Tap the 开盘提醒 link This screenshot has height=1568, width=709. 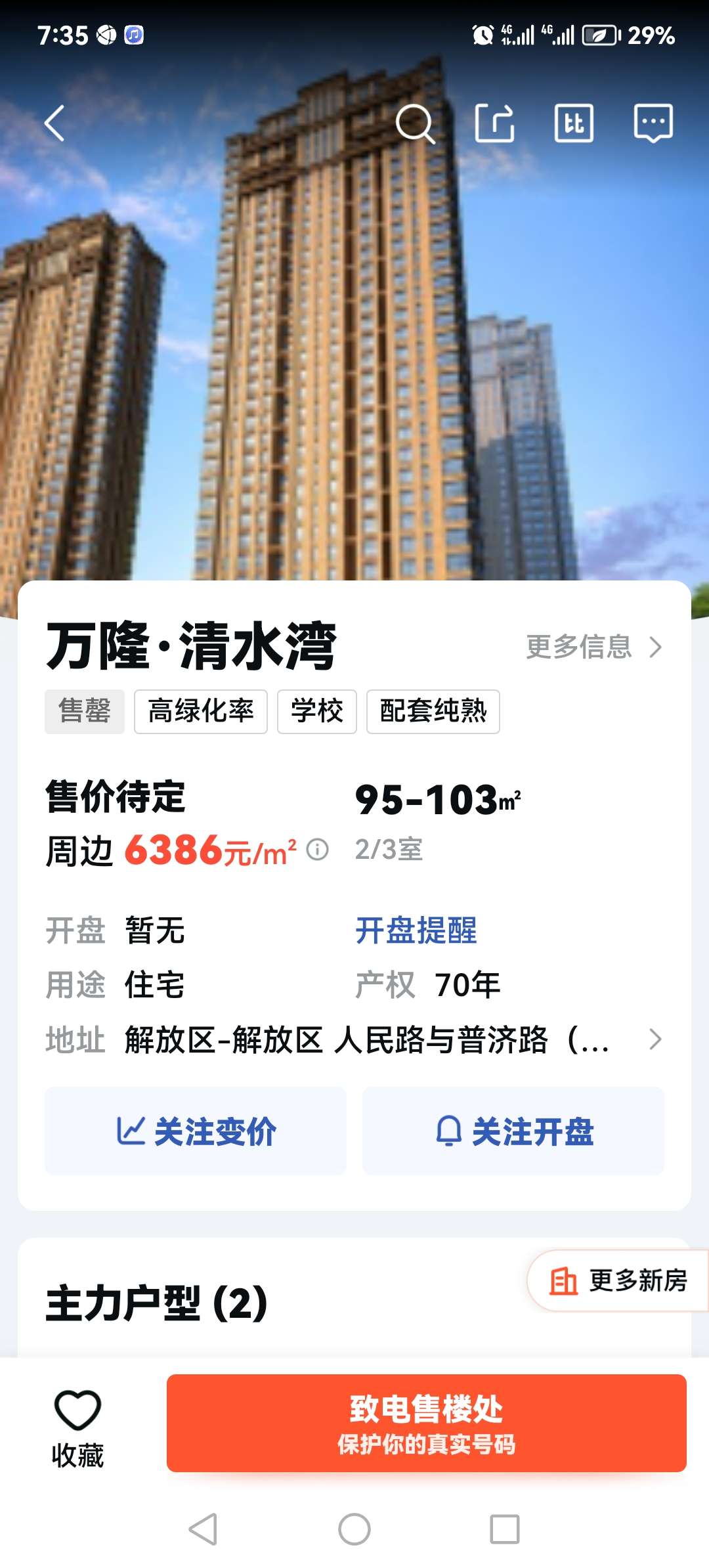pyautogui.click(x=416, y=930)
